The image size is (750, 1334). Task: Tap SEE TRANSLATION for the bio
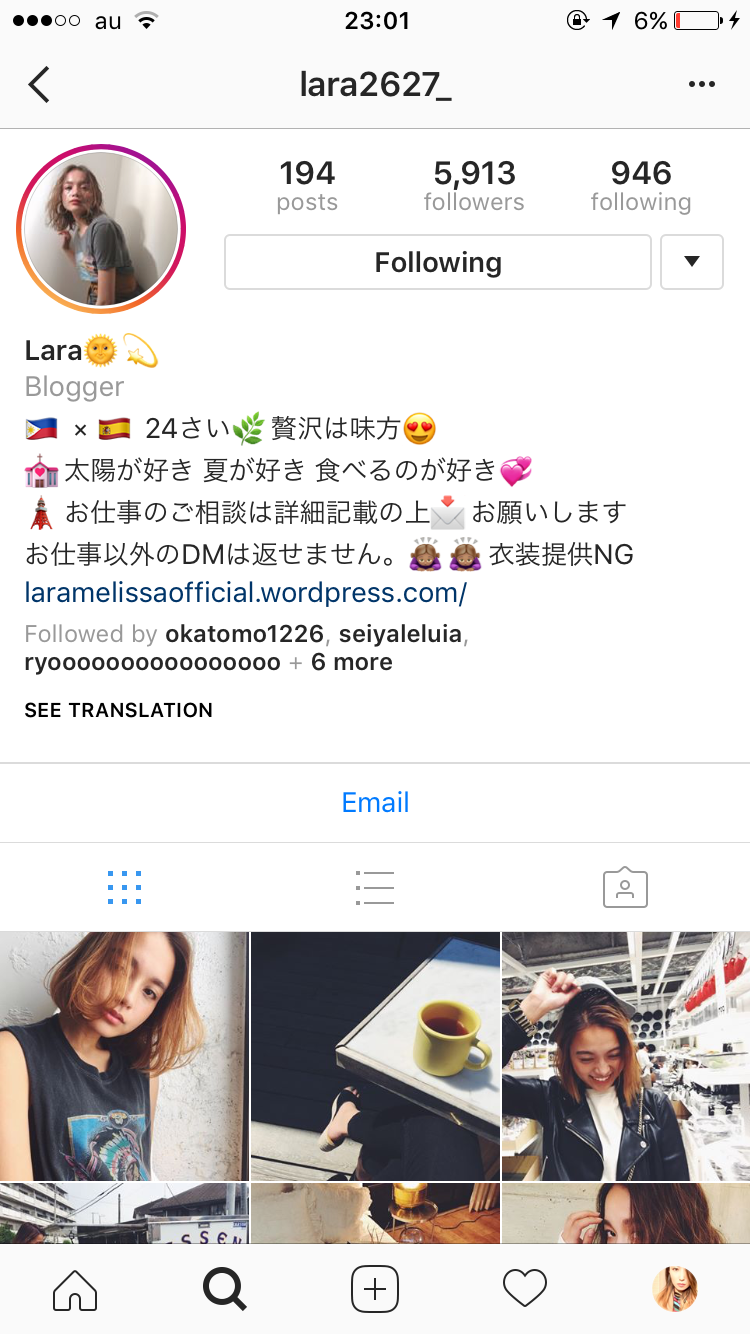pyautogui.click(x=118, y=710)
